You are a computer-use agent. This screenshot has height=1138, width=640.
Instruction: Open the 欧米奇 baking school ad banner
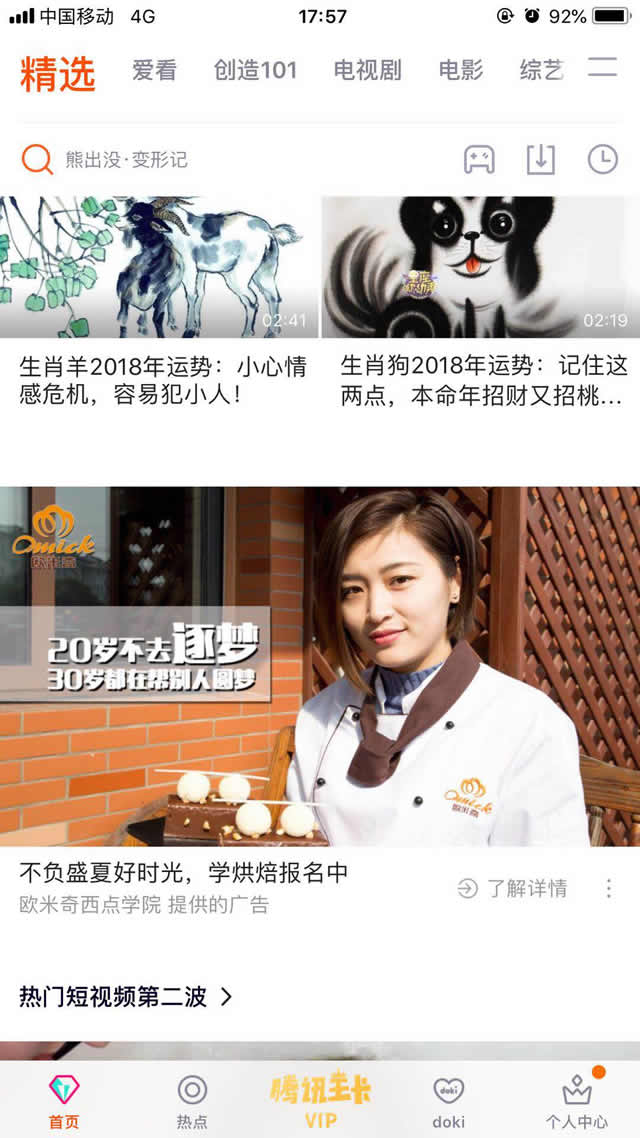(320, 666)
